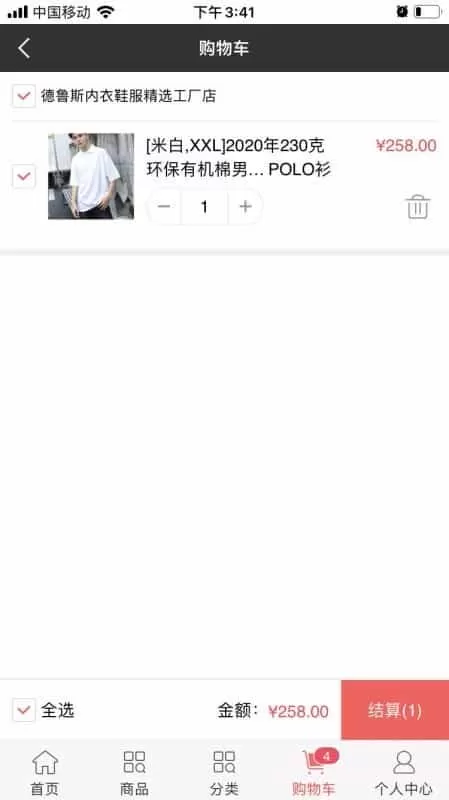Uncheck the 德鲁斯内衣鞋服精选工厂店 store checkbox
Viewport: 449px width, 800px height.
(x=24, y=96)
